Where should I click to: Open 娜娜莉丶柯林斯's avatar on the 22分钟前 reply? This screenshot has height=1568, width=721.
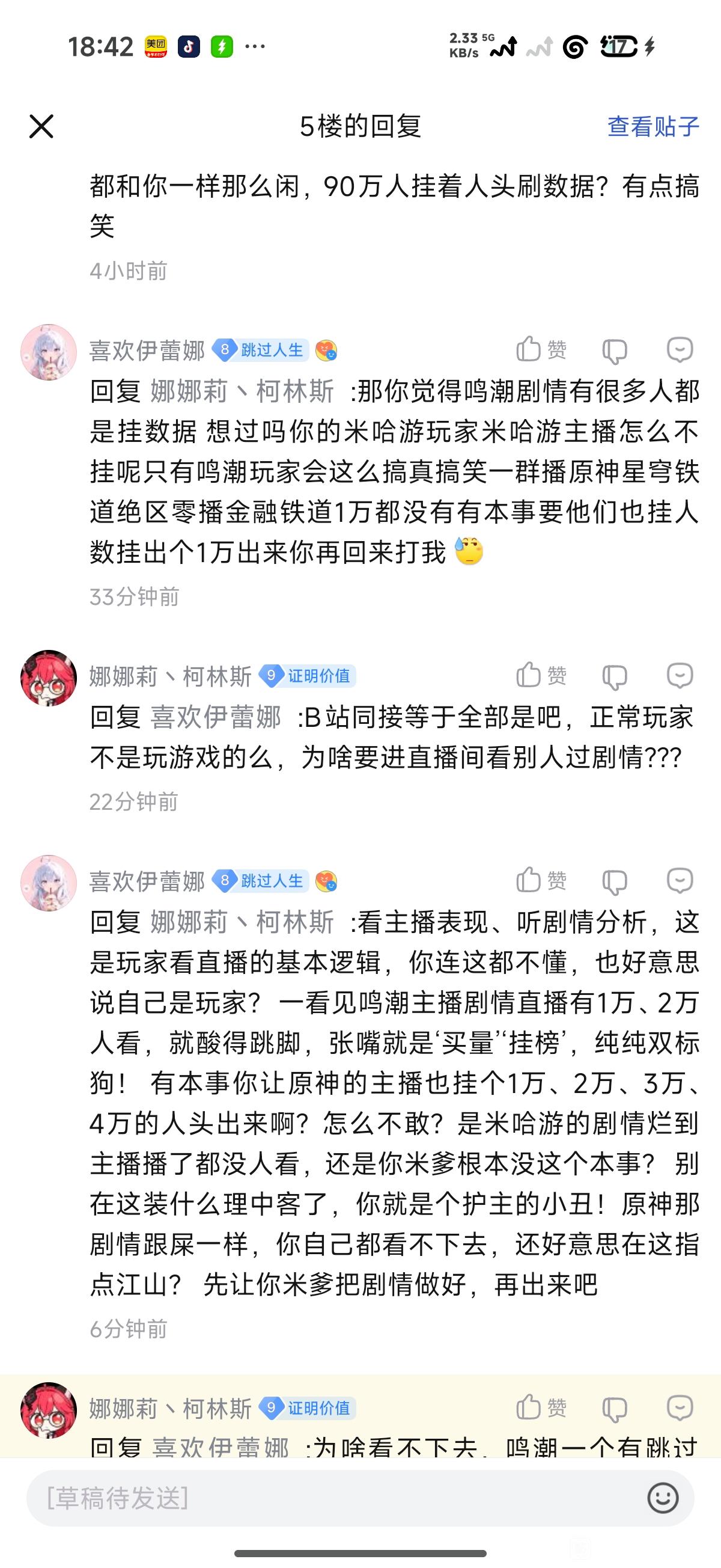(x=49, y=678)
